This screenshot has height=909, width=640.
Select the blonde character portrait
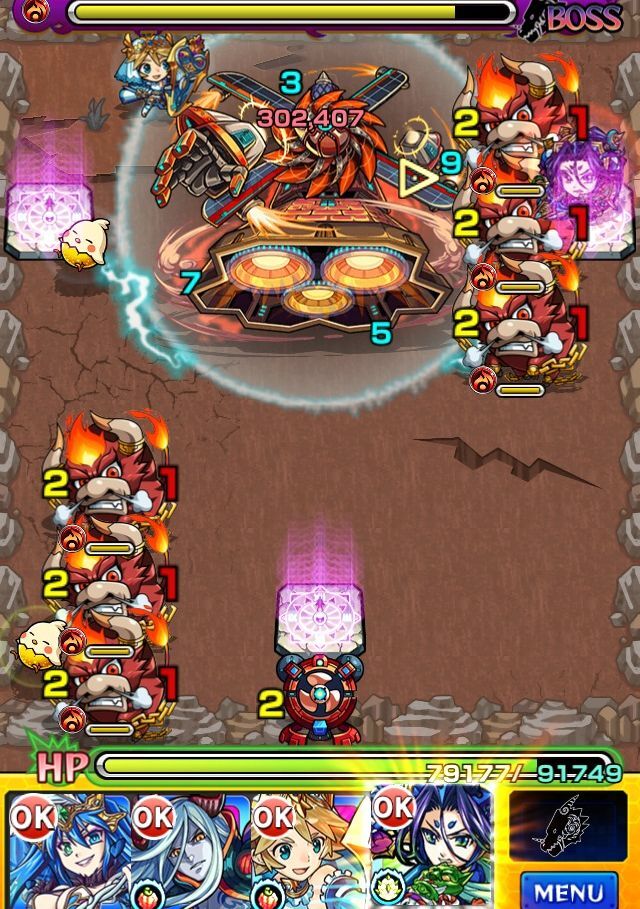click(310, 852)
